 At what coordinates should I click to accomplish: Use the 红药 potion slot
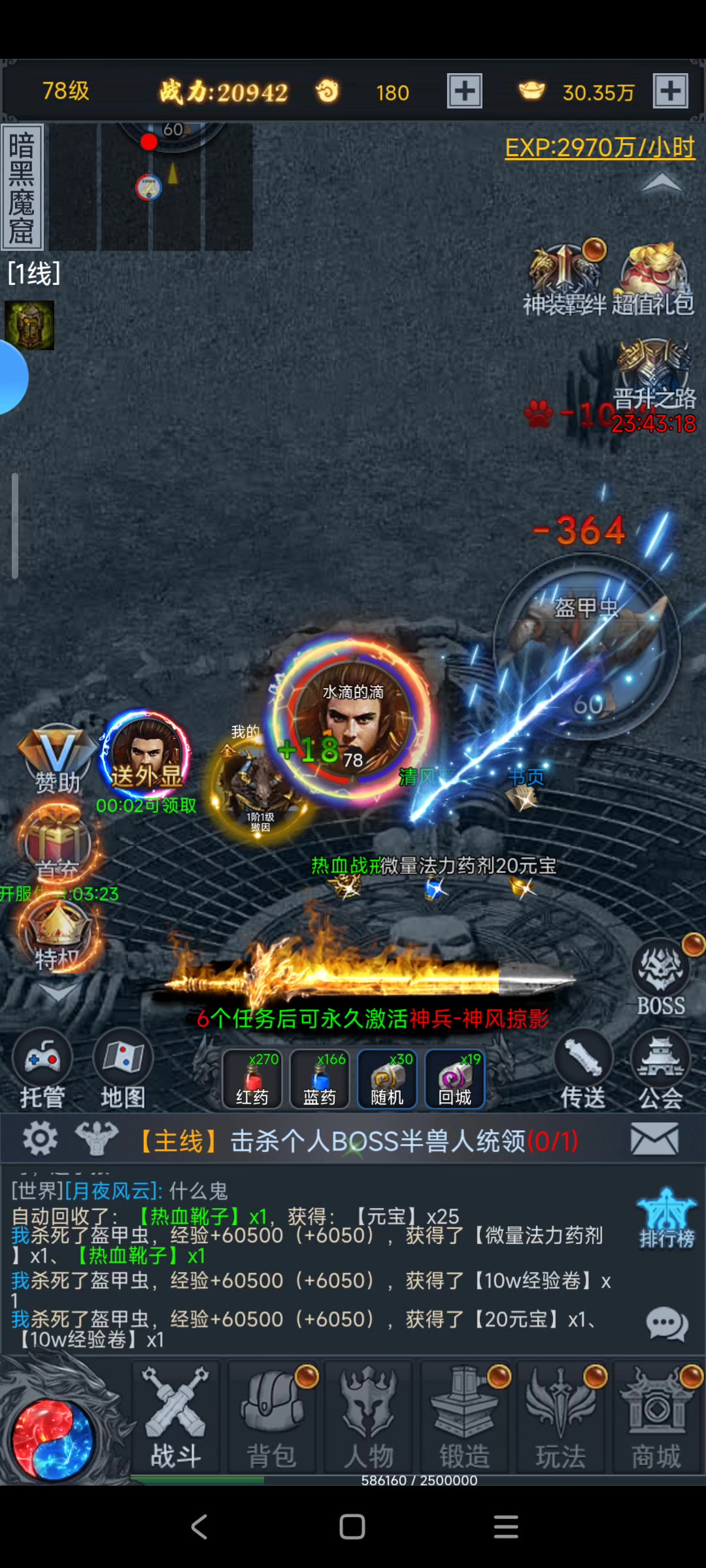(252, 1079)
